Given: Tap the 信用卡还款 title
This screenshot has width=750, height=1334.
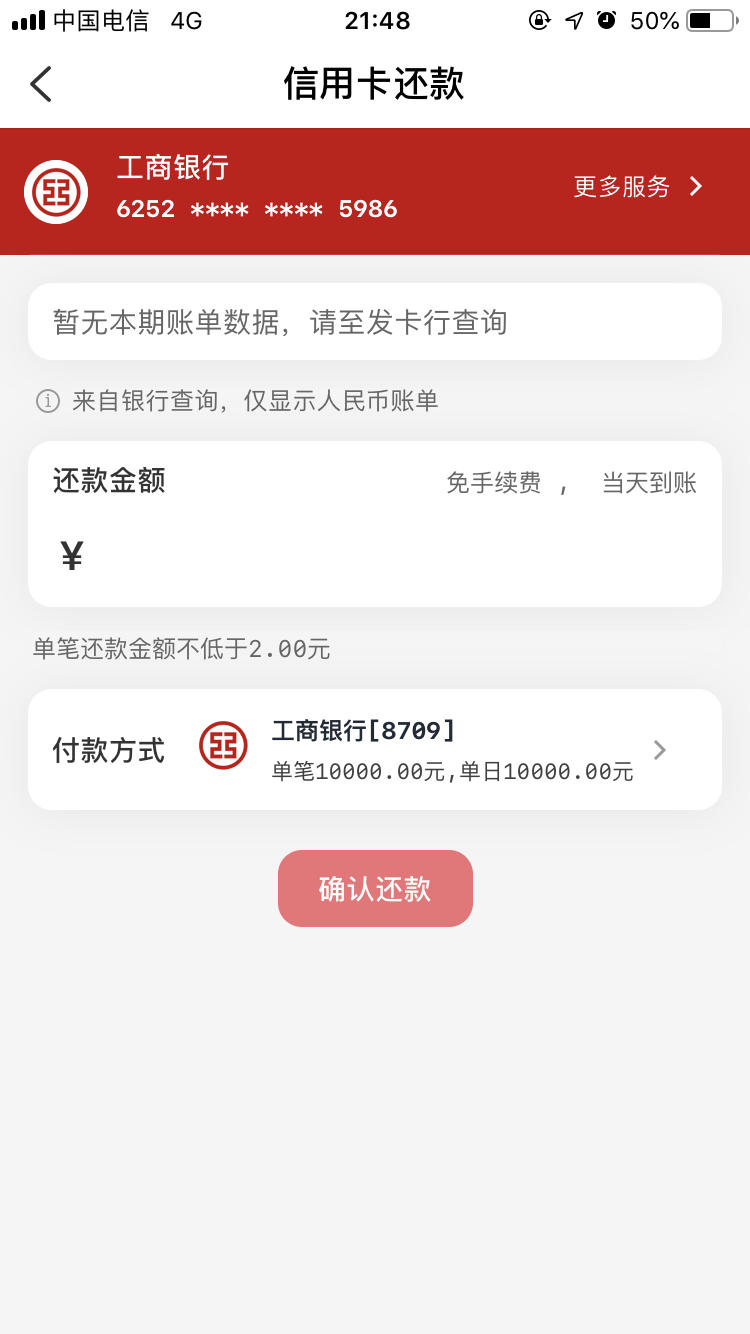Looking at the screenshot, I should pyautogui.click(x=375, y=84).
